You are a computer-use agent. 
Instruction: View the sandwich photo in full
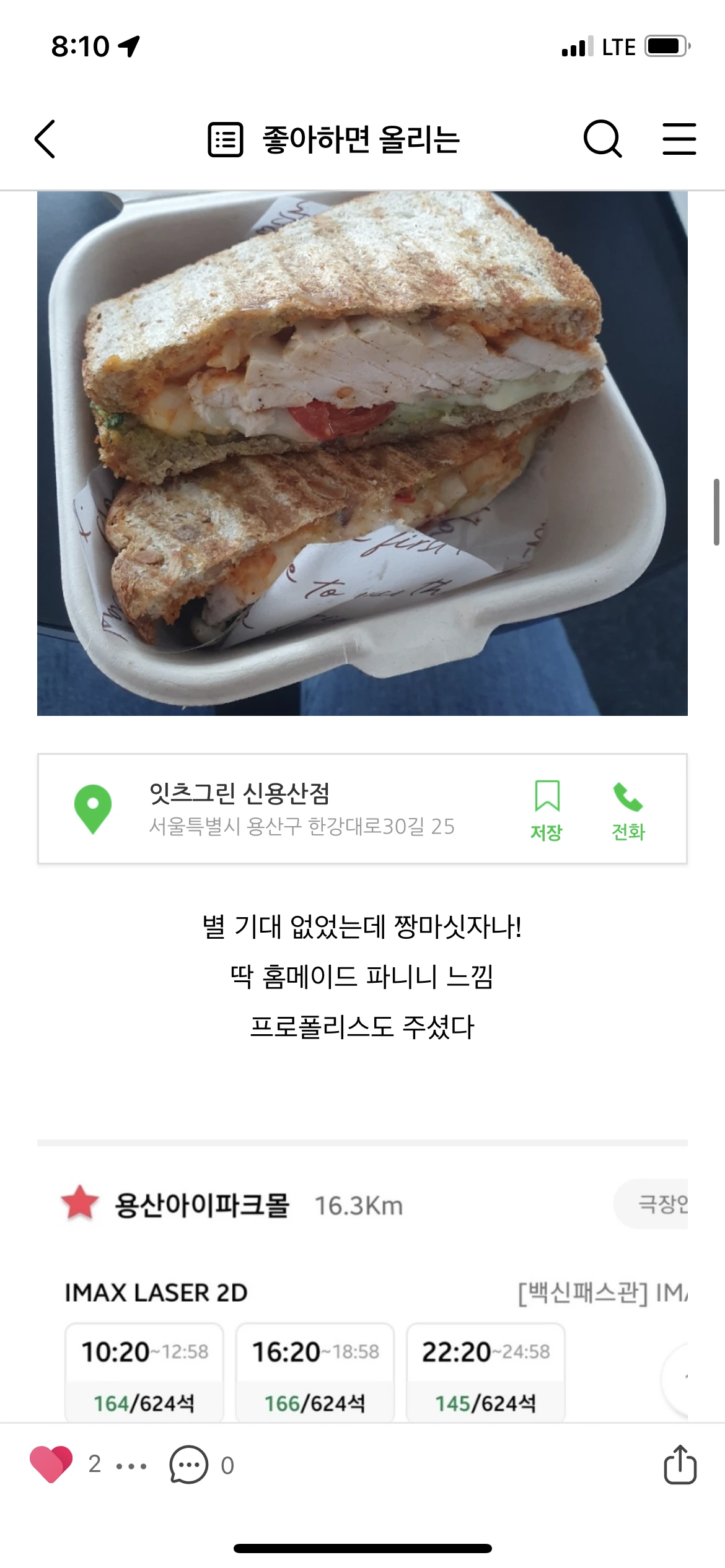point(362,453)
